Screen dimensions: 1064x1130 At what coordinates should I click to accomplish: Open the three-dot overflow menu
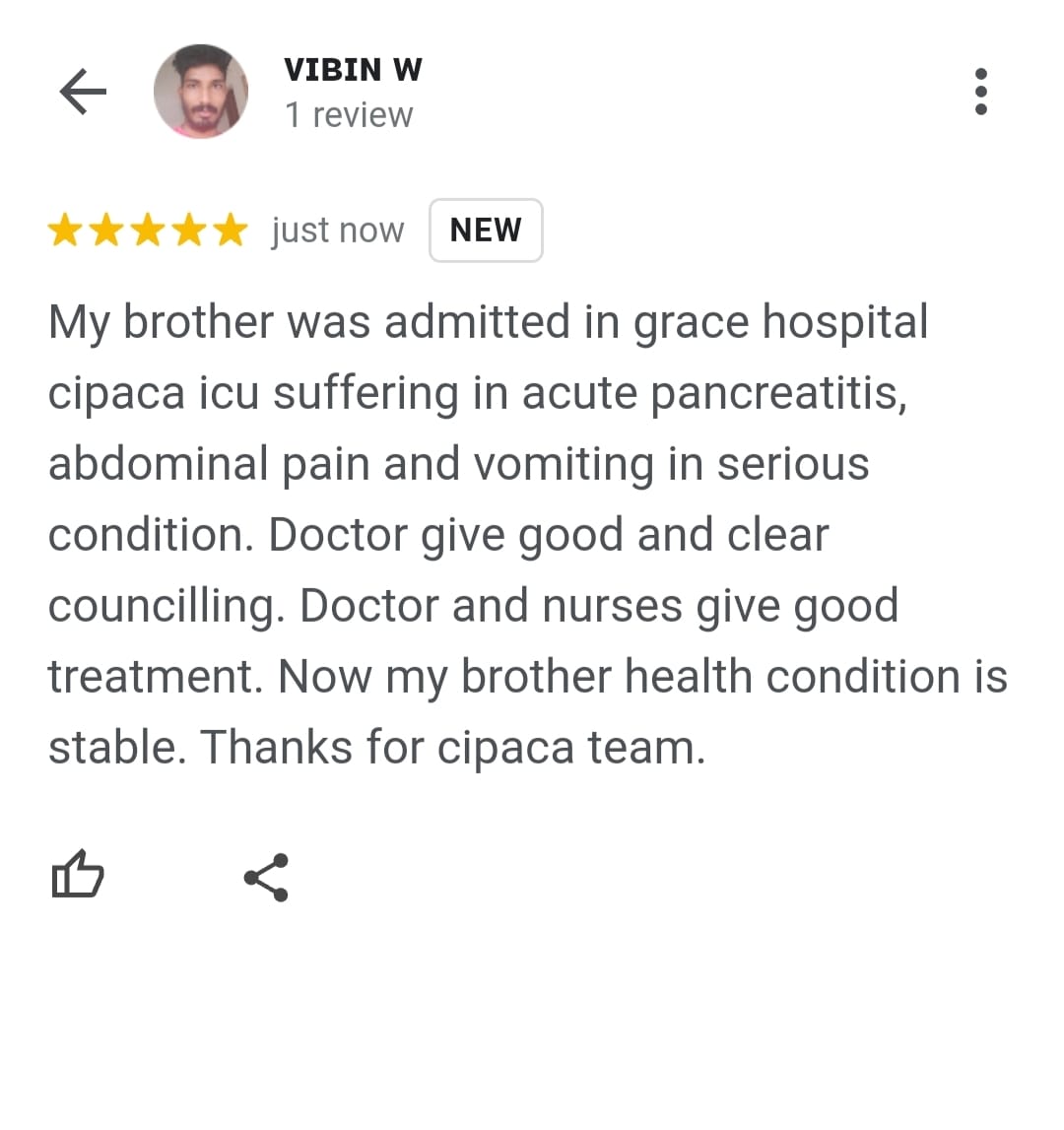[980, 92]
